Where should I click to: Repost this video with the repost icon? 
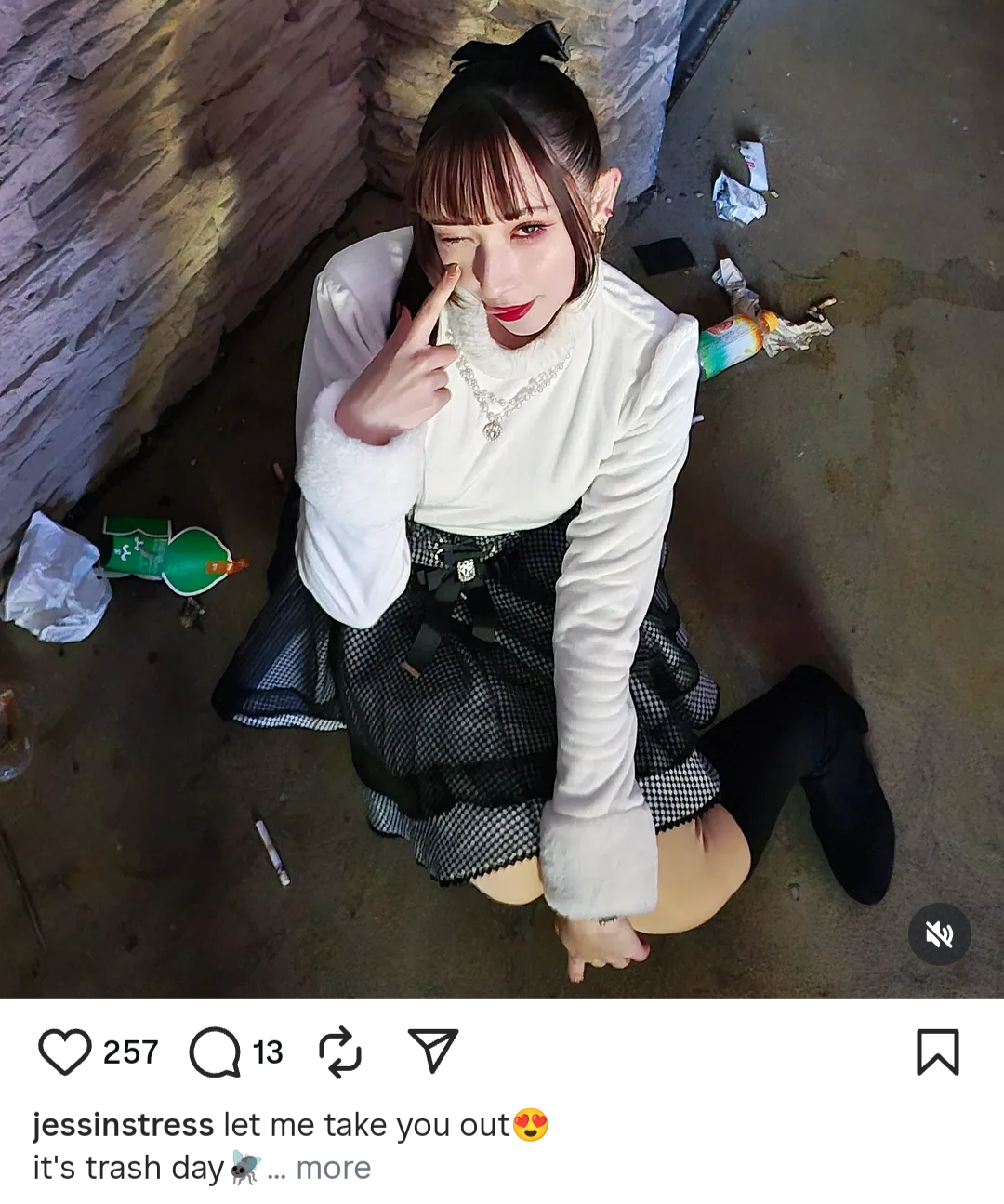pos(340,1052)
